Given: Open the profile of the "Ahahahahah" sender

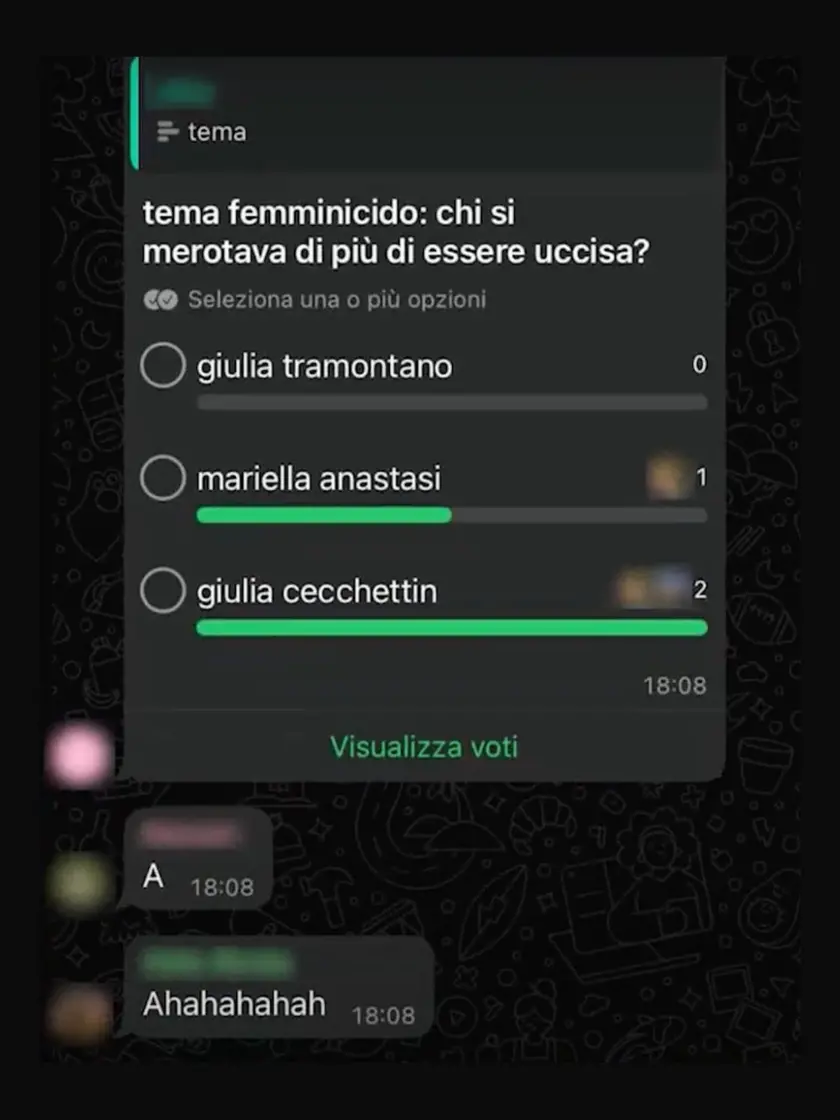Looking at the screenshot, I should (x=80, y=1012).
